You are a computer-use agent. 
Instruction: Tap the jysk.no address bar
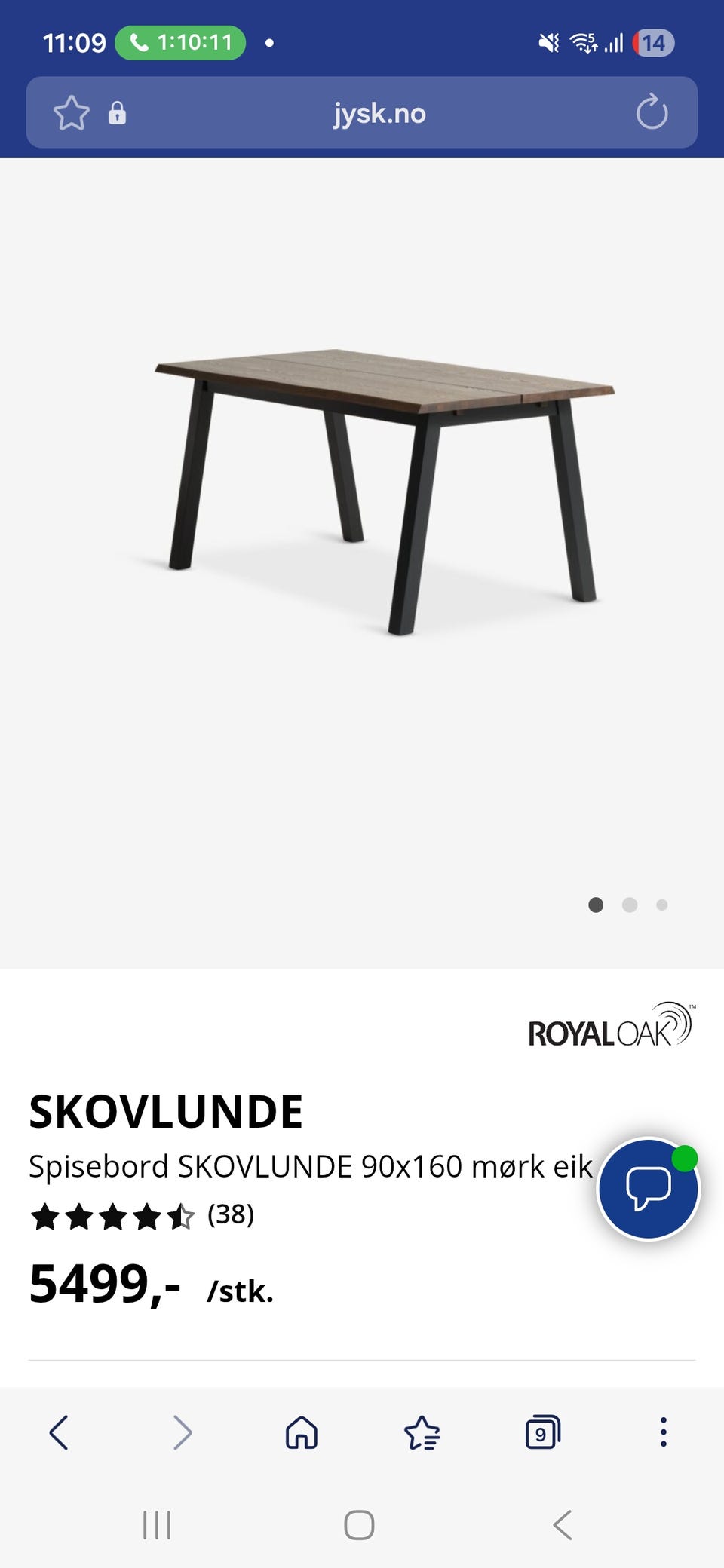click(379, 113)
